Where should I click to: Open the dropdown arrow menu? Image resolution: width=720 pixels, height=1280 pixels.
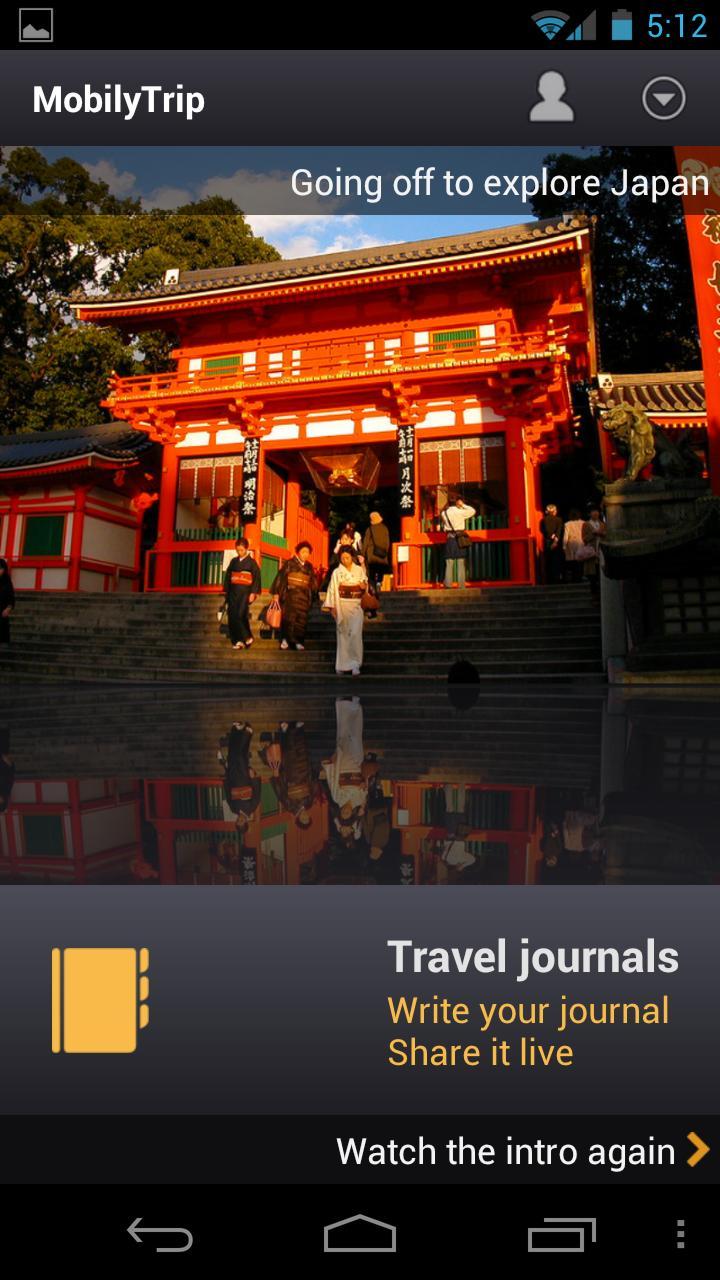pos(663,99)
